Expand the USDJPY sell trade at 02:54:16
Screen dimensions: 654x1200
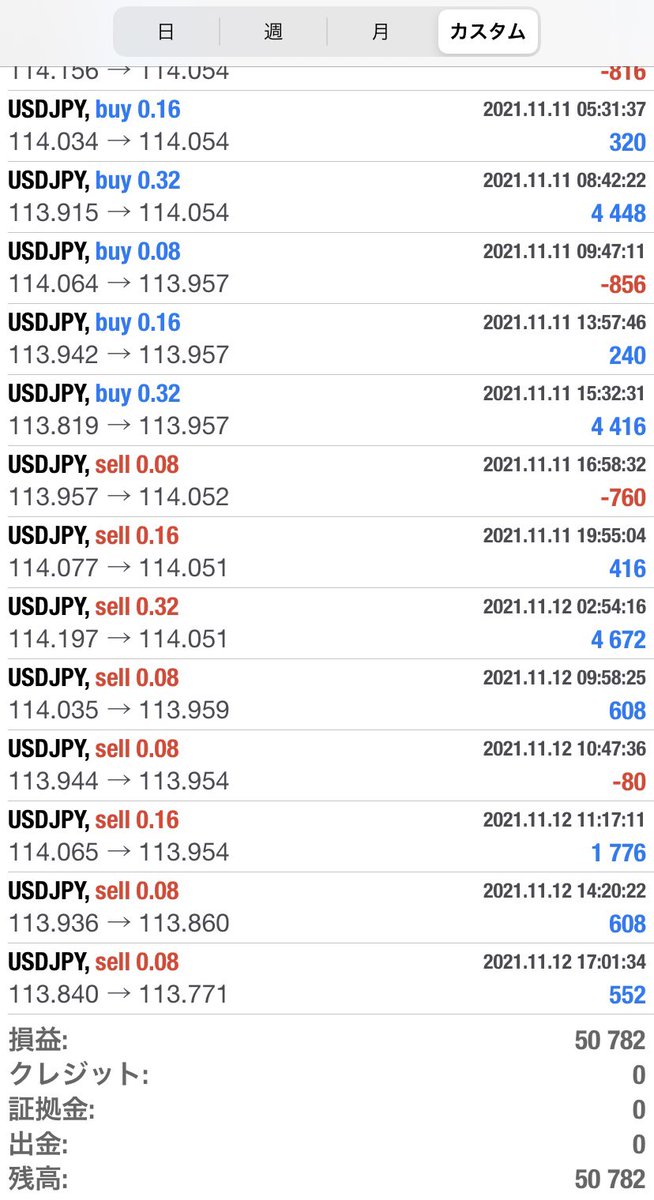(327, 623)
